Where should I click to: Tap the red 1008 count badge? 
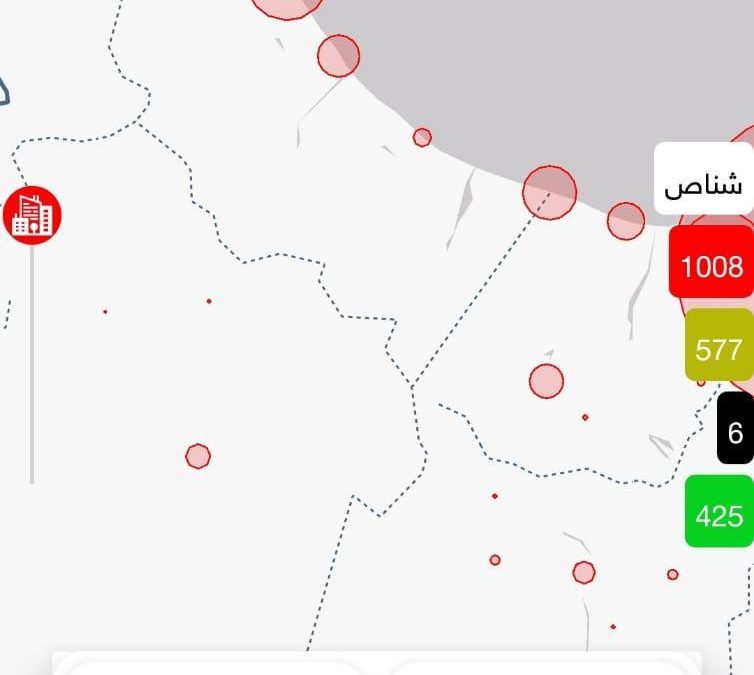(x=711, y=266)
